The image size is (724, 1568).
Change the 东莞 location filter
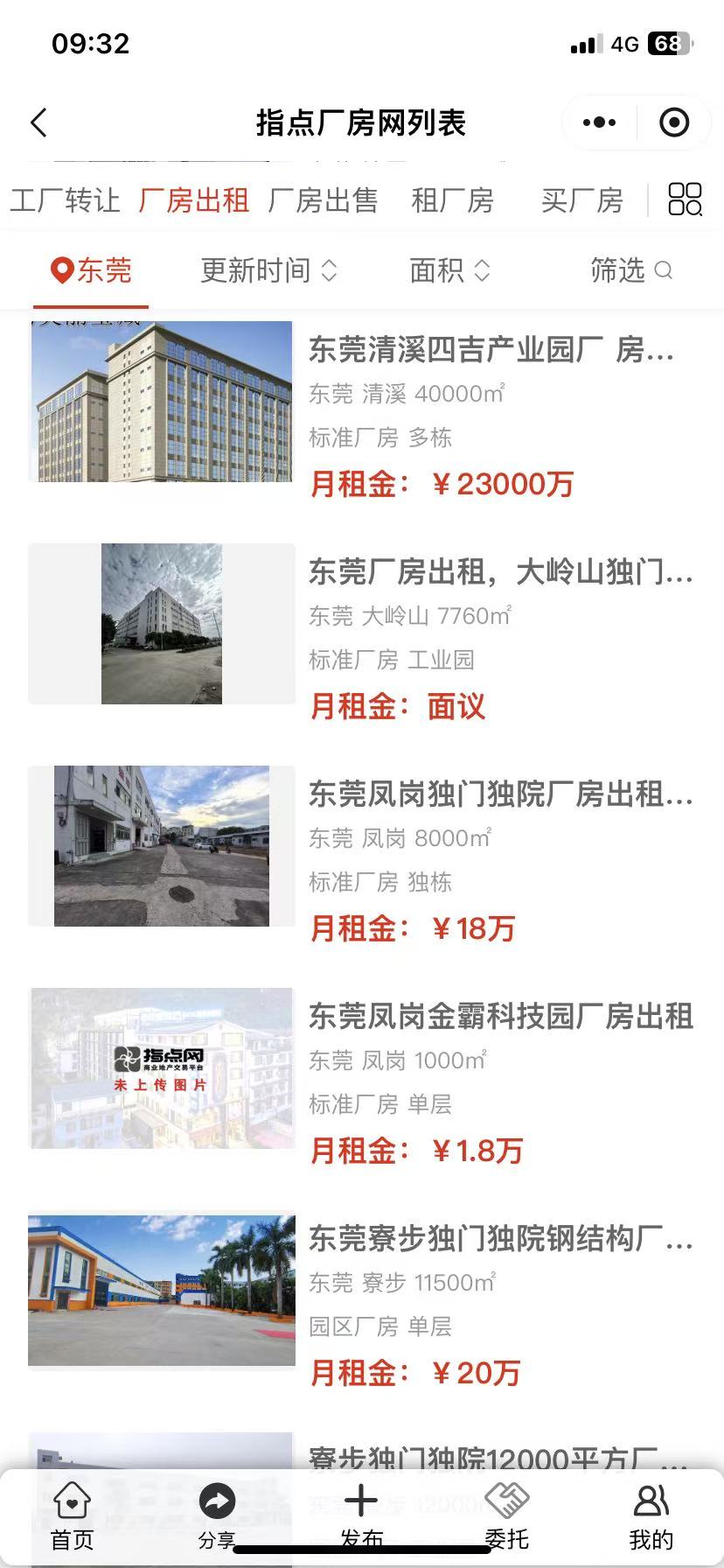pyautogui.click(x=91, y=270)
